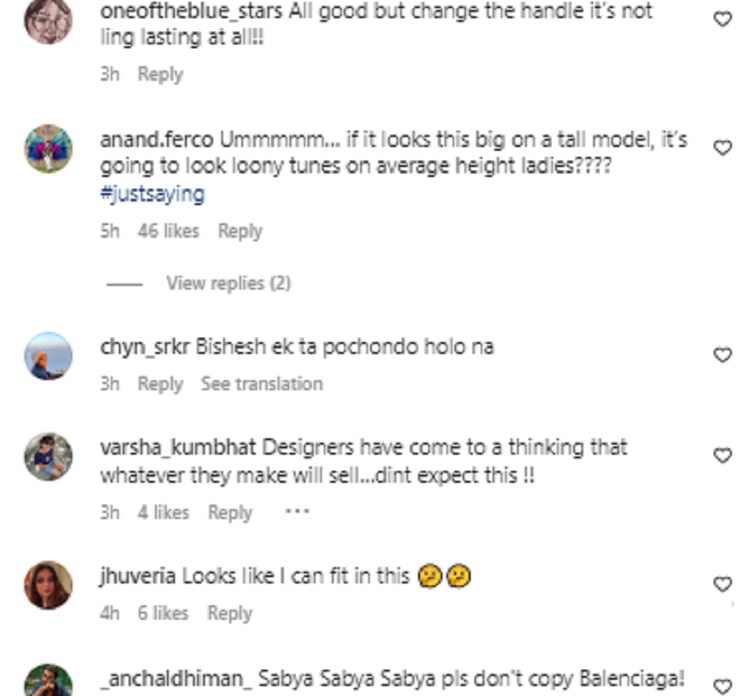Open more options on varsha_kumbhat's comment
Screen dimensions: 750x696
pos(297,511)
